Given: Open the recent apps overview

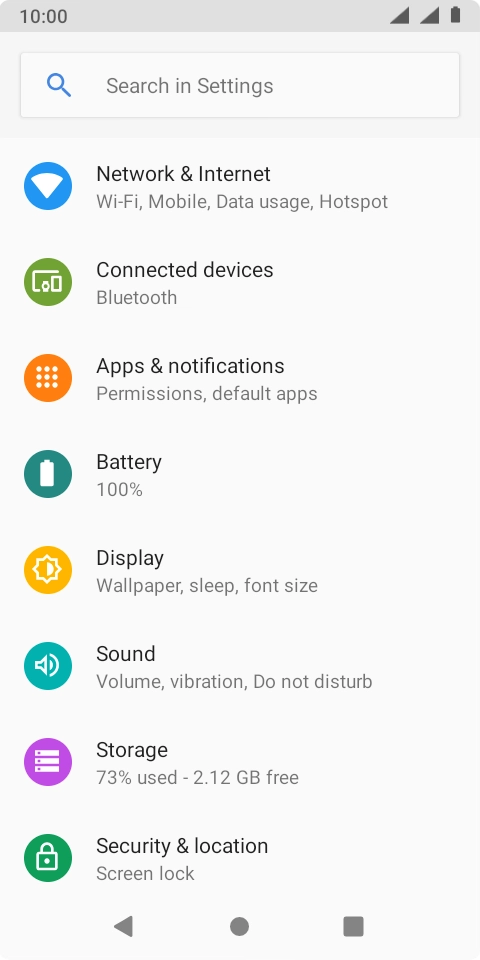Looking at the screenshot, I should point(353,926).
